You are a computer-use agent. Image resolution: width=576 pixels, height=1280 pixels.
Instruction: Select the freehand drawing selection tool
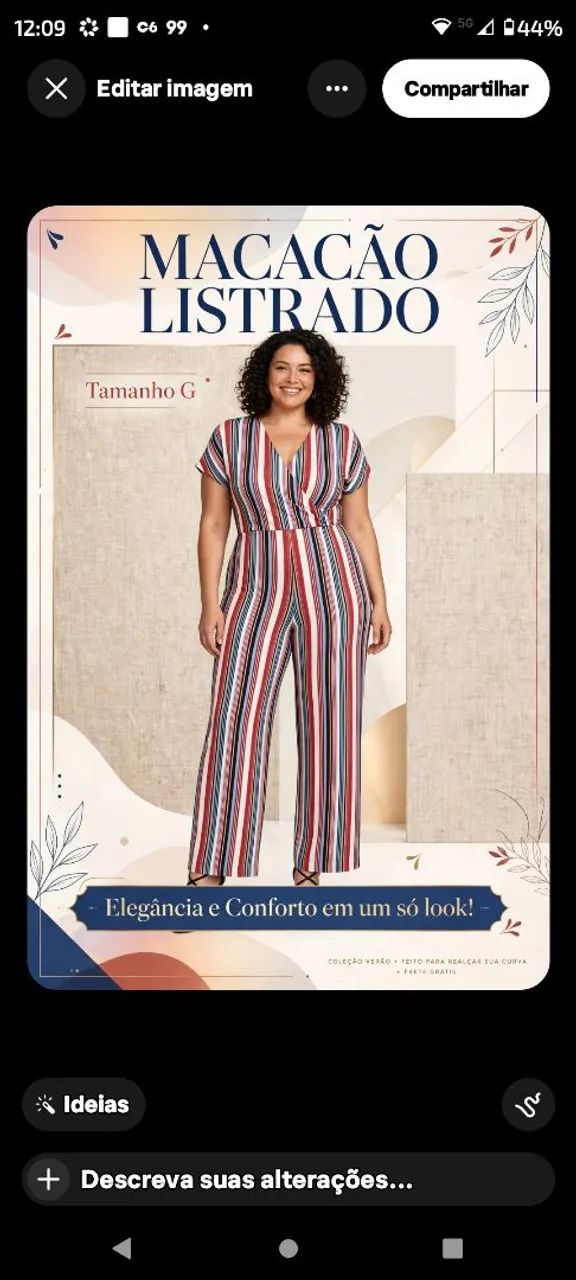528,1104
